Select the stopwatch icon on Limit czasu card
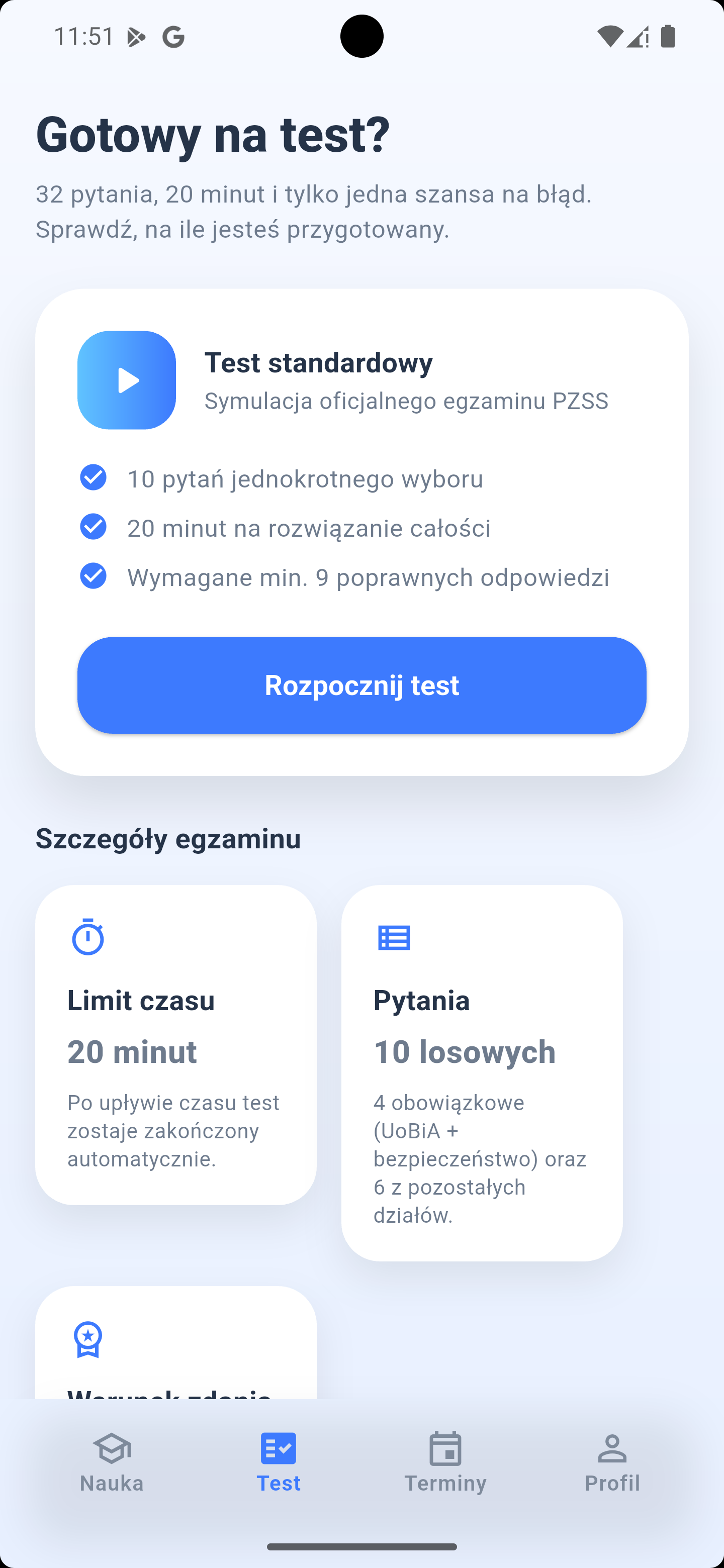This screenshot has height=1568, width=724. point(87,937)
